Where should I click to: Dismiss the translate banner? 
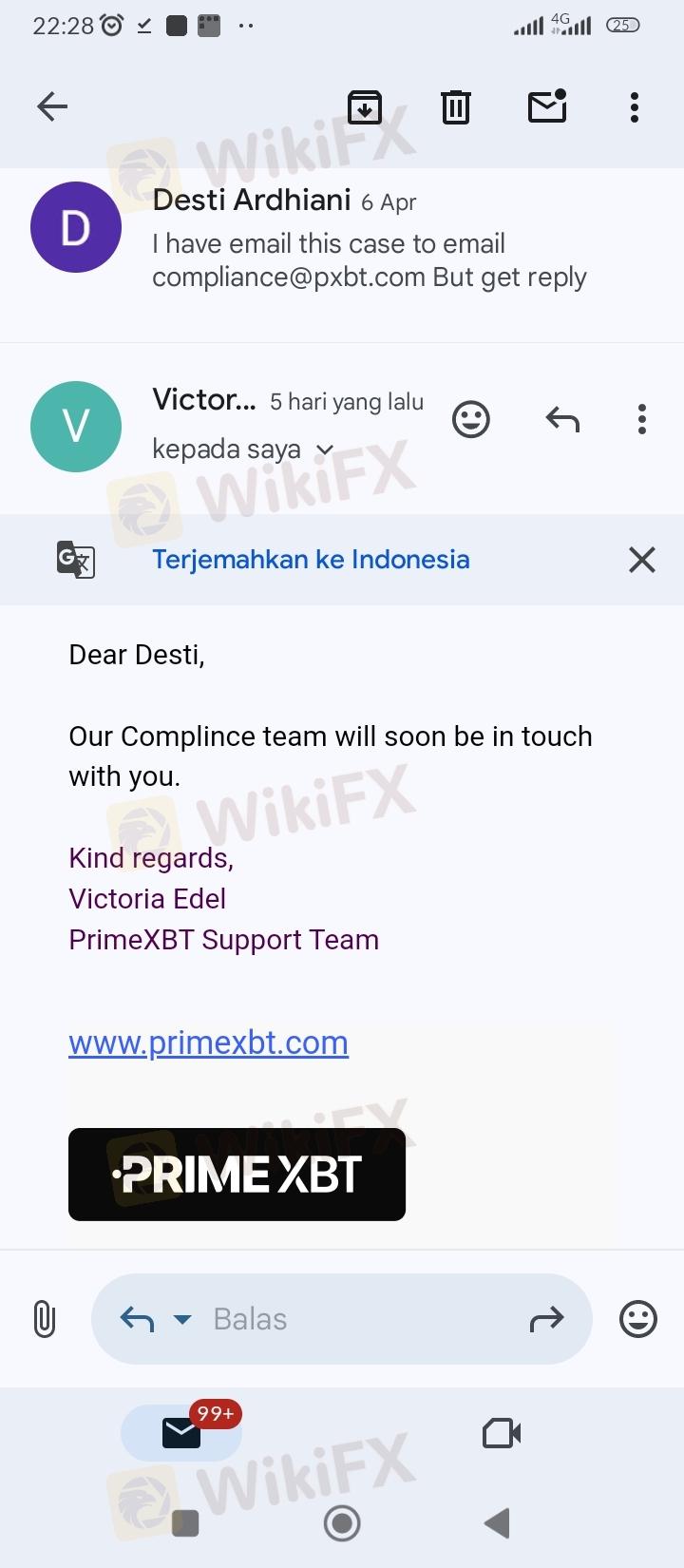[642, 560]
